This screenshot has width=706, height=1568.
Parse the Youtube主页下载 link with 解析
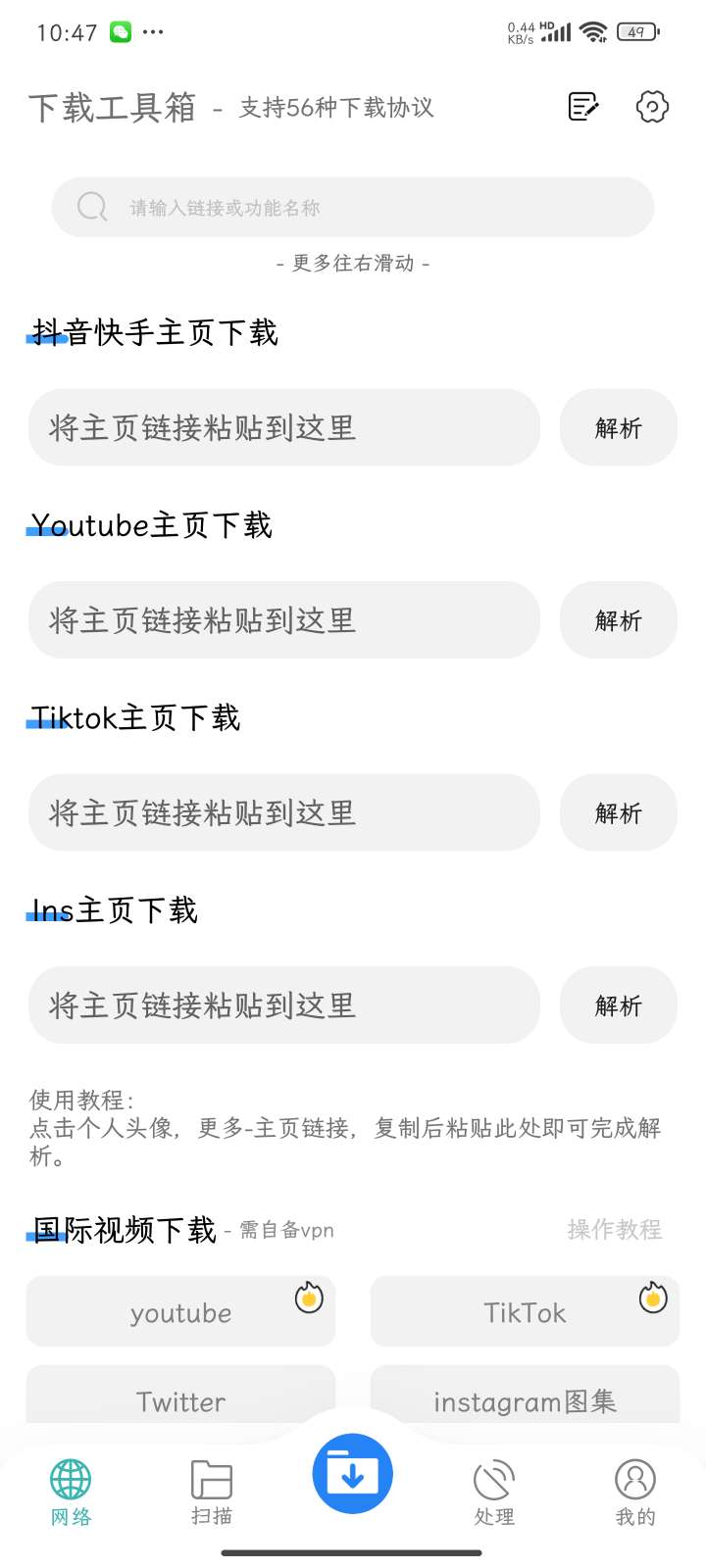[x=618, y=620]
